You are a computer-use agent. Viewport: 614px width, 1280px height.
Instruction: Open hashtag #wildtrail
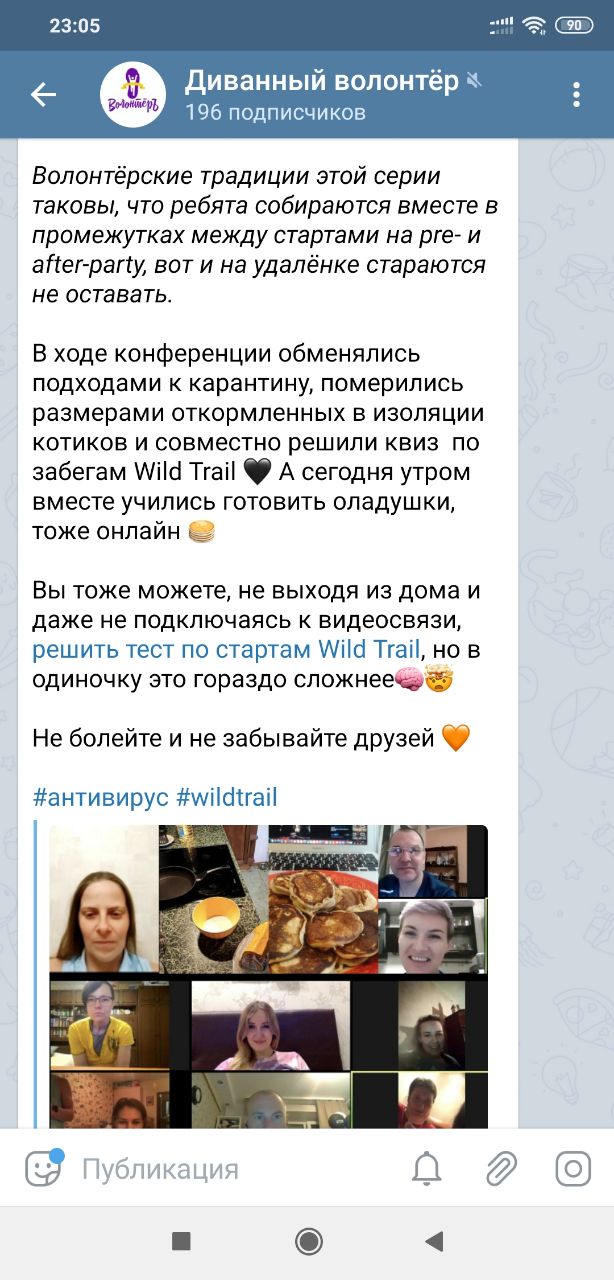(x=227, y=797)
